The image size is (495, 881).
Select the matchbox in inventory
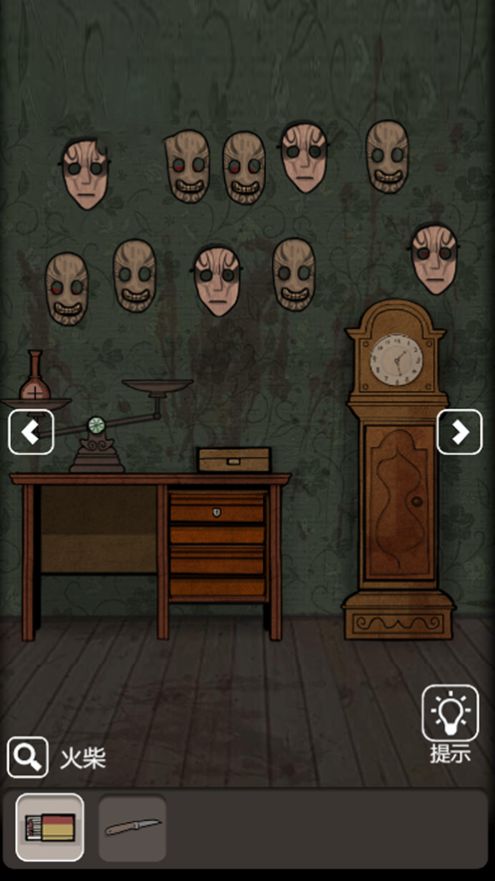click(50, 827)
